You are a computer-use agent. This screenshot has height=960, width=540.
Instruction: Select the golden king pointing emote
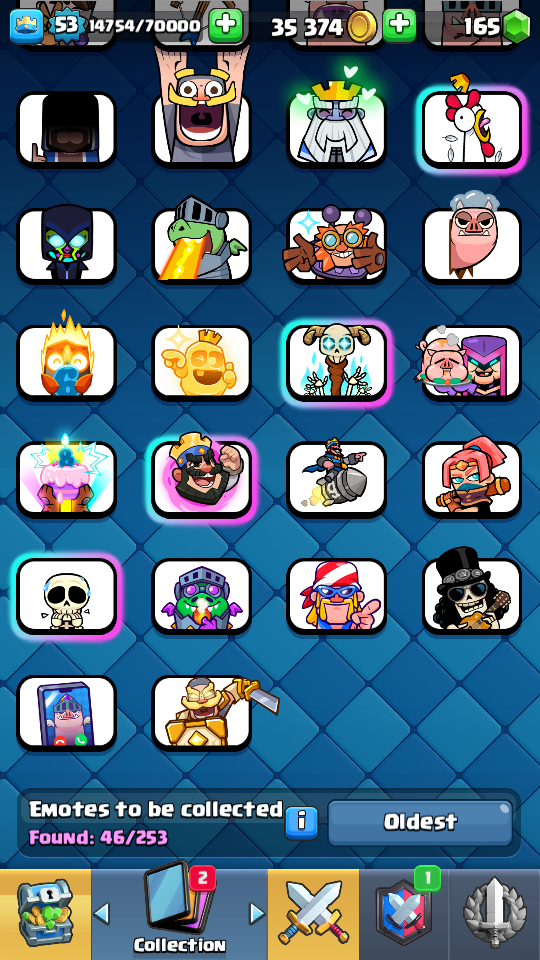click(x=201, y=362)
